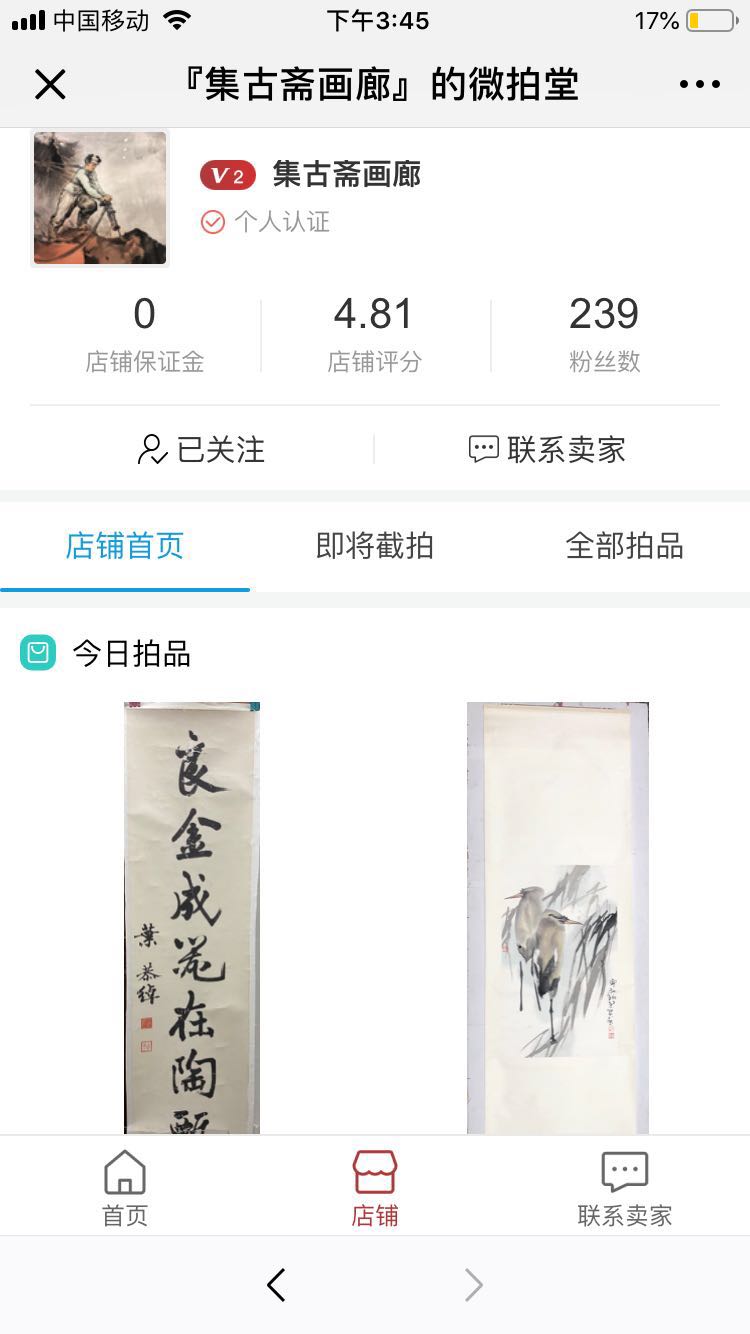
Task: Go to 首页 in bottom bar
Action: point(125,1188)
